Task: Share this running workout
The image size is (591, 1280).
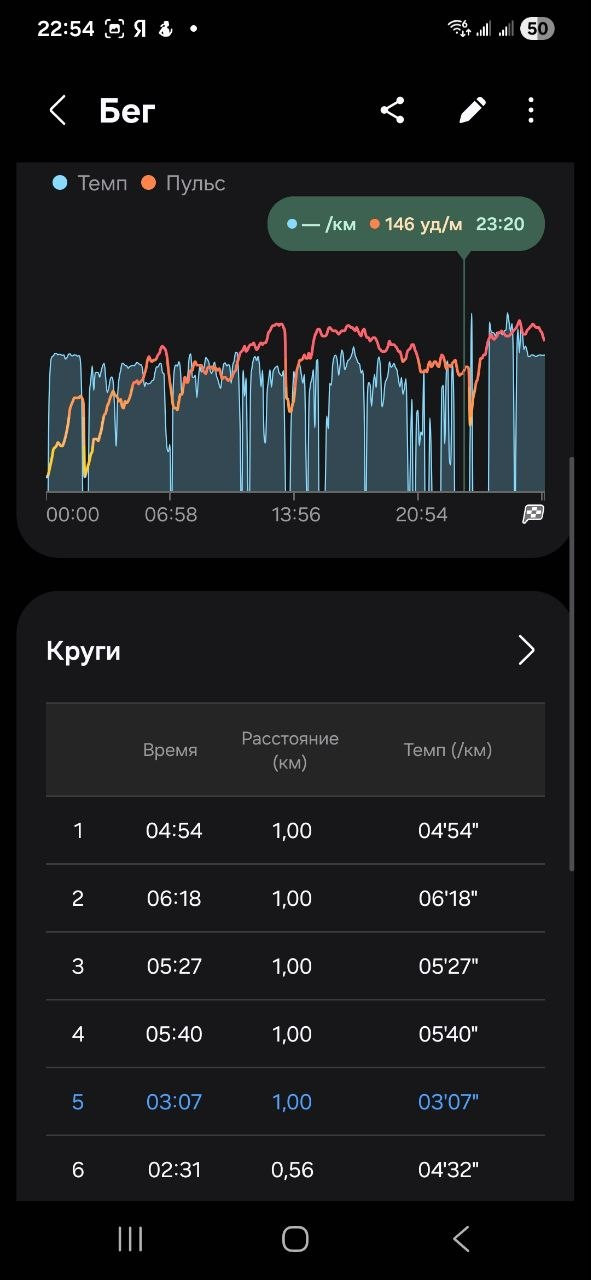Action: (392, 110)
